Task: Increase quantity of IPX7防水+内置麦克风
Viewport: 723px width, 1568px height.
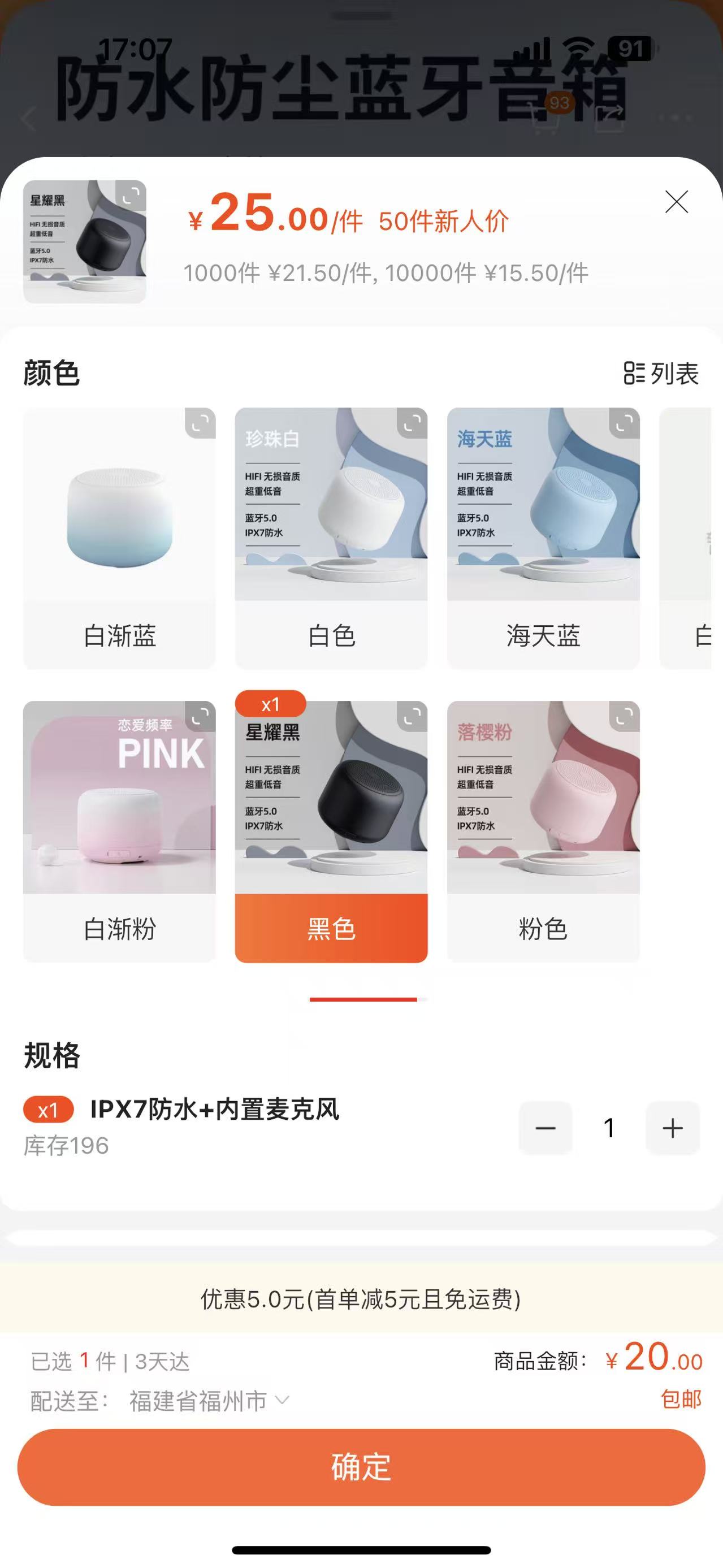Action: pos(673,1128)
